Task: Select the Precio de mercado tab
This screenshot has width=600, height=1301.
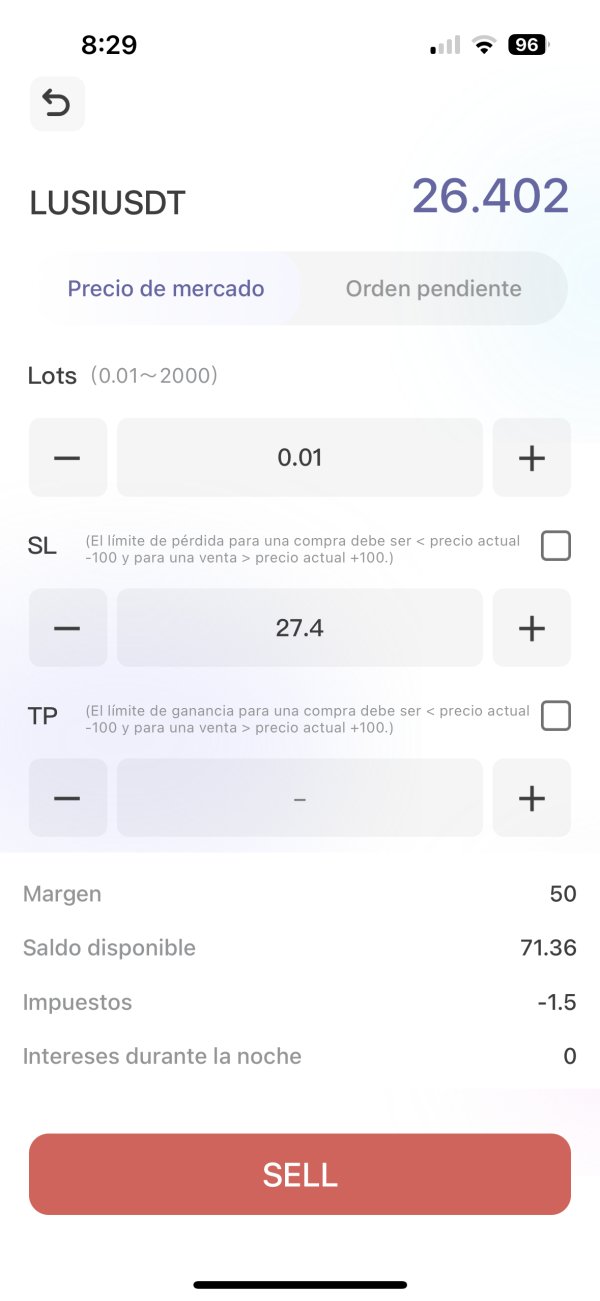Action: point(166,289)
